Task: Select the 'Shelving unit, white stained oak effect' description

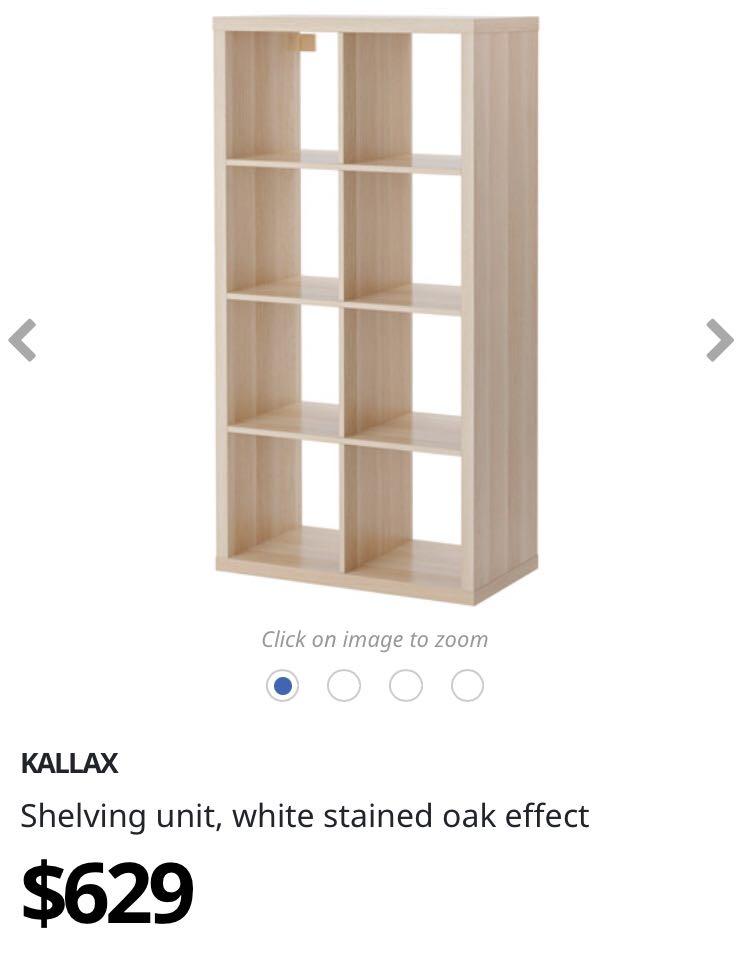Action: click(x=305, y=815)
